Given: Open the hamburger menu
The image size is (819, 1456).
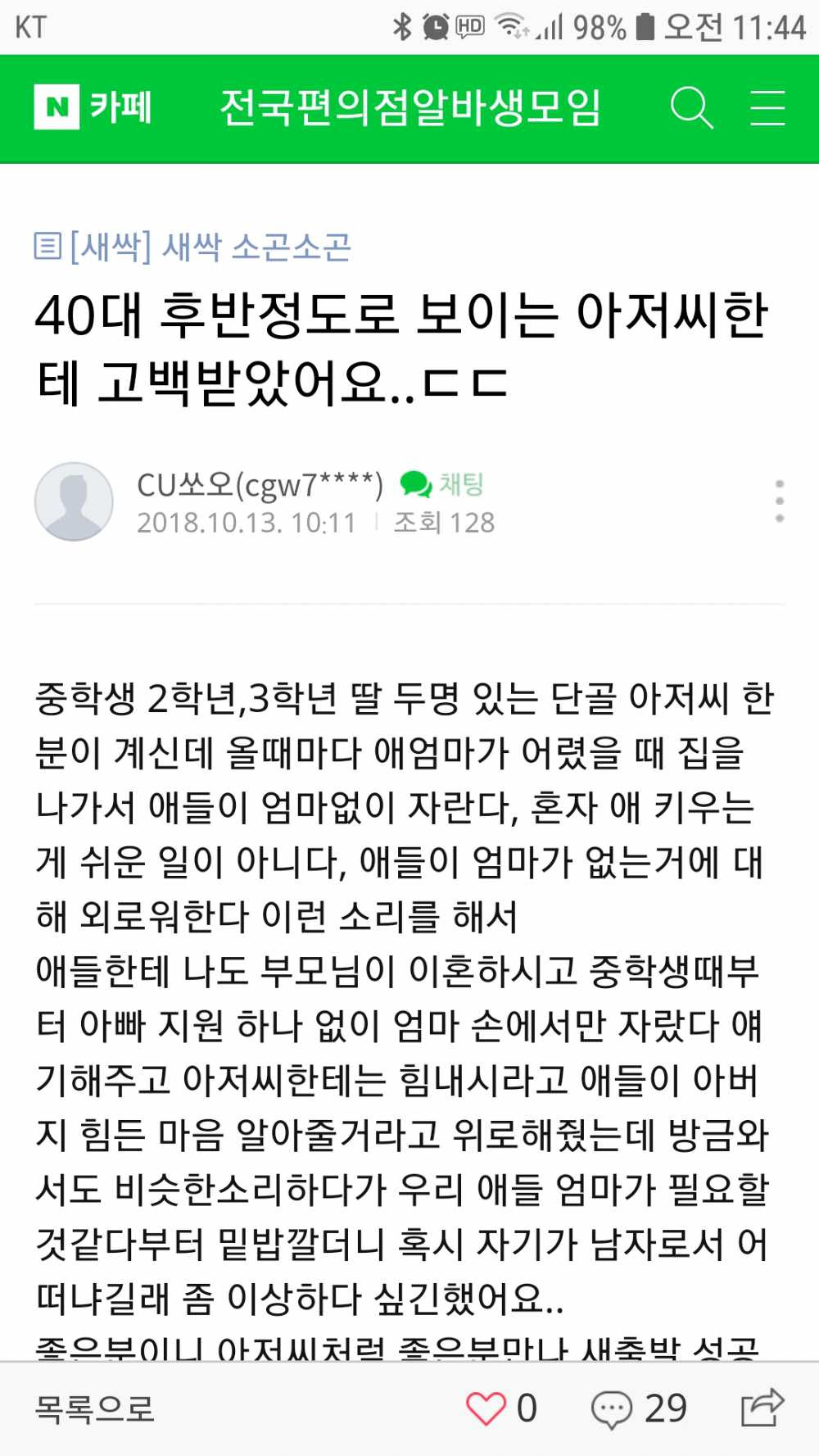Looking at the screenshot, I should (767, 108).
